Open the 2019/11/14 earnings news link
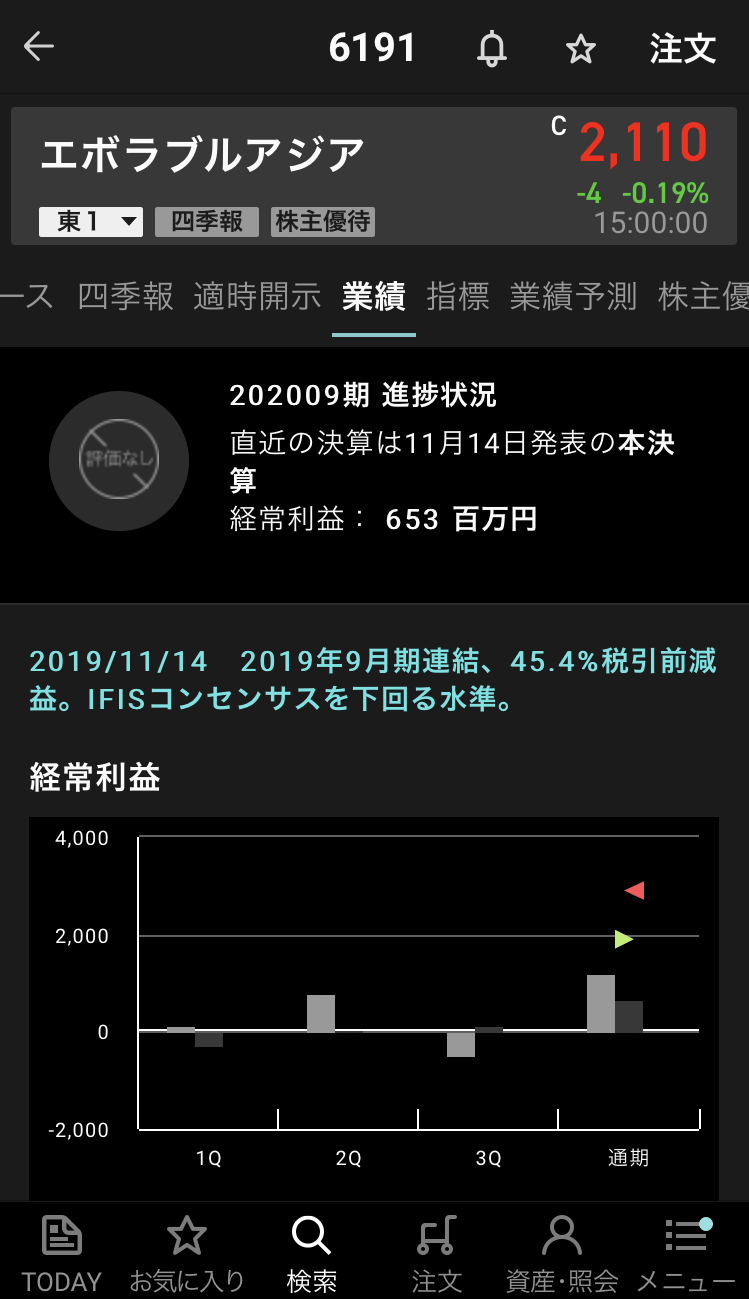Image resolution: width=749 pixels, height=1299 pixels. (373, 680)
